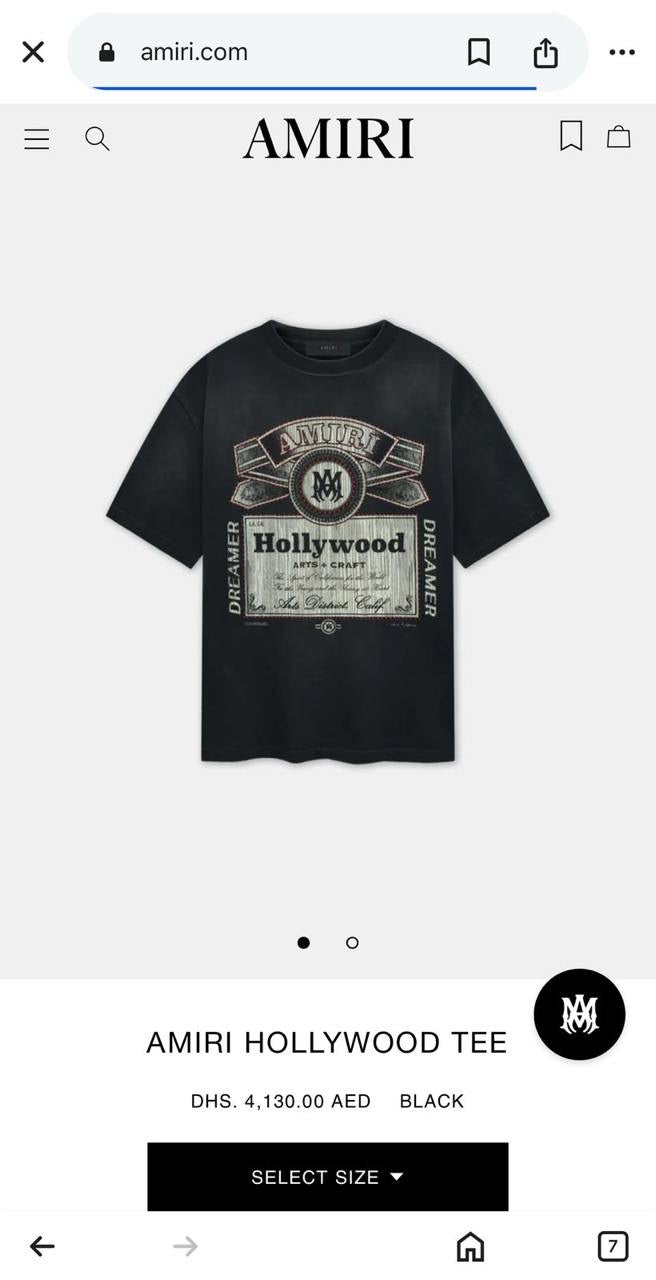Open the Amiri hamburger menu
Screen dimensions: 656x1280
coord(37,139)
